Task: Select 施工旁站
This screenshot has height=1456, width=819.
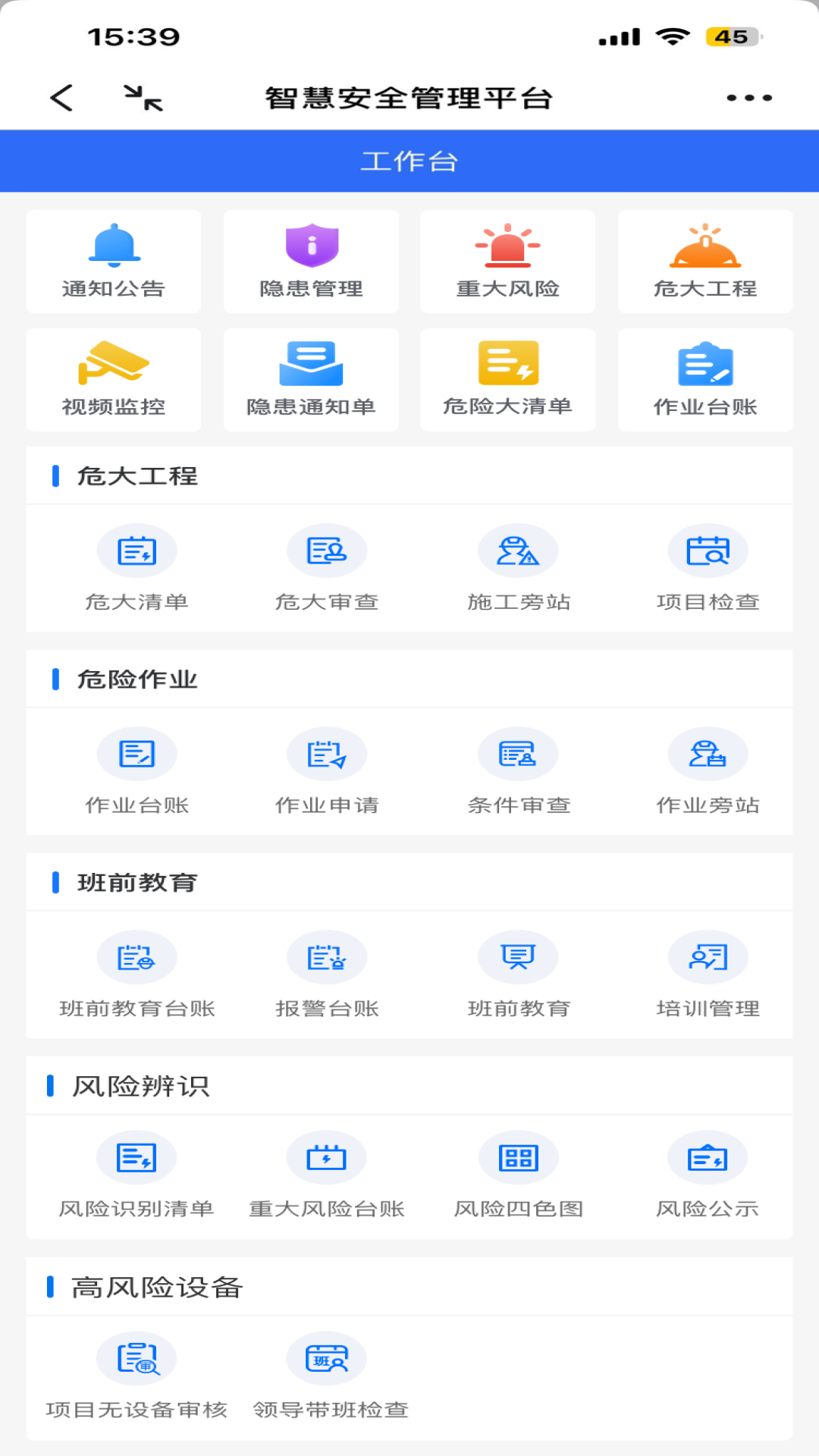Action: [x=518, y=569]
